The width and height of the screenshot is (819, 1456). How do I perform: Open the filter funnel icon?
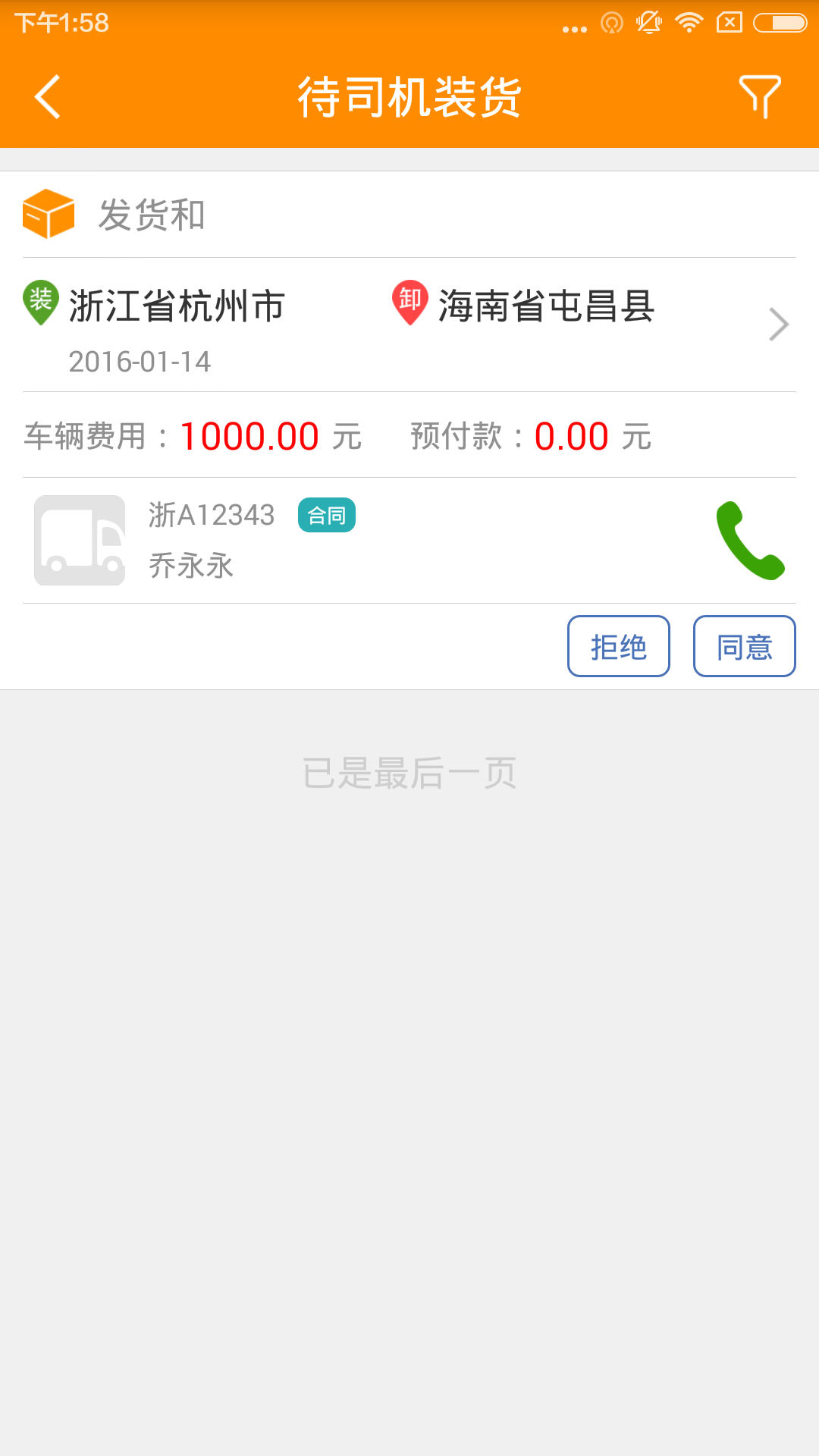pos(759,97)
